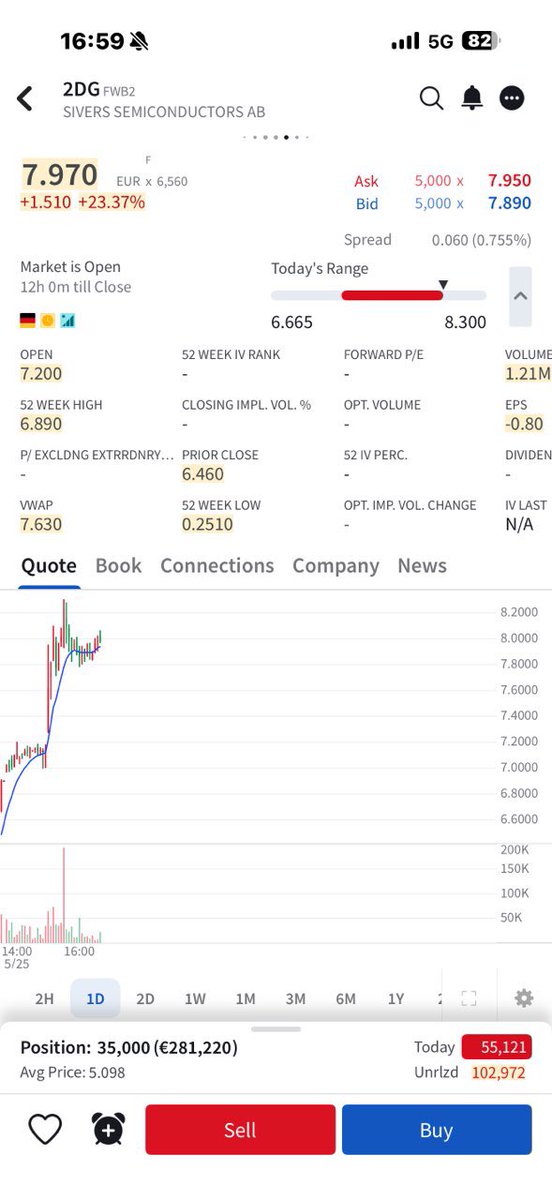The image size is (552, 1200).
Task: Open the search magnifier icon
Action: tap(431, 98)
